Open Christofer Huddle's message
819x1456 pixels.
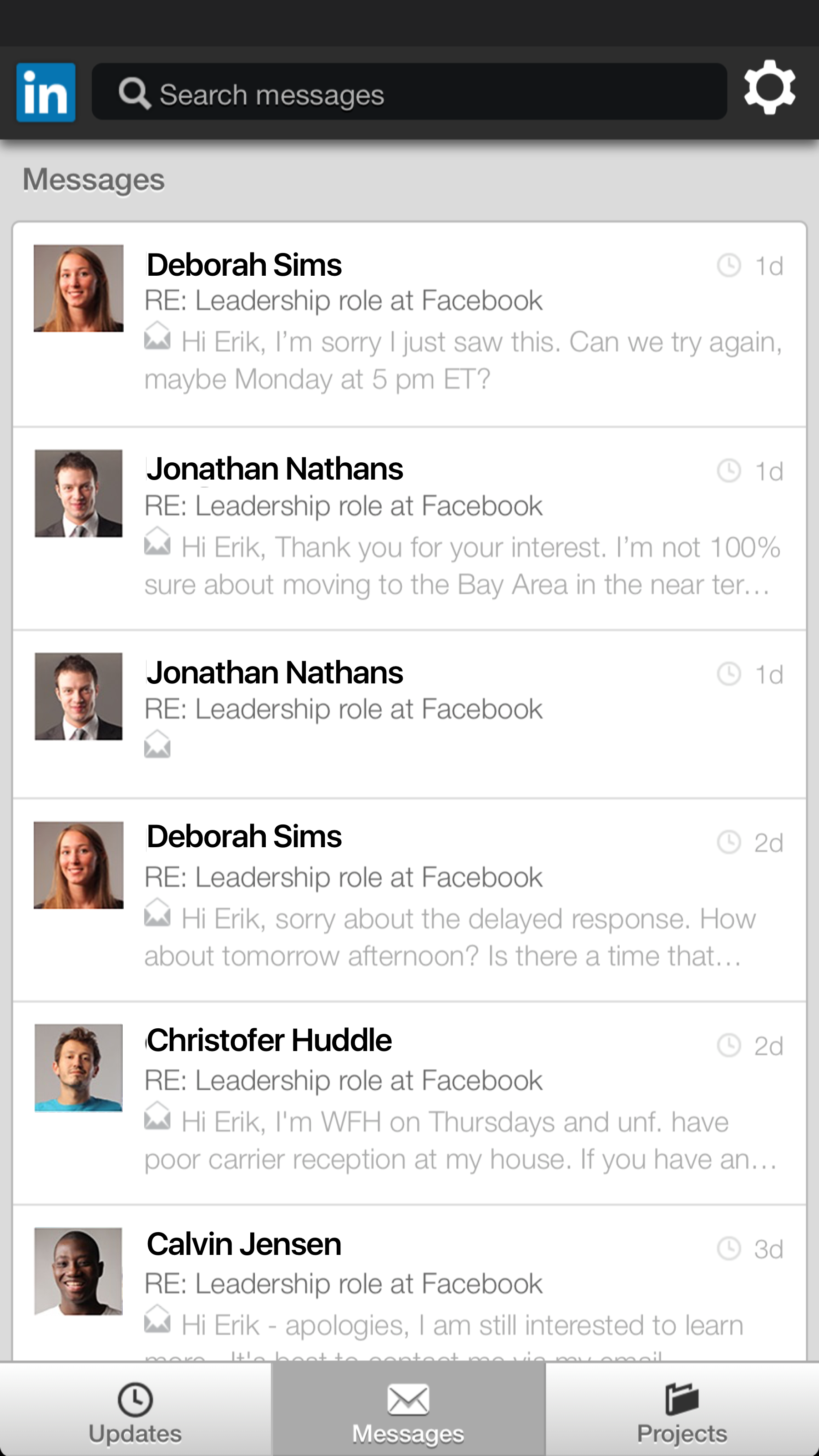click(409, 1103)
